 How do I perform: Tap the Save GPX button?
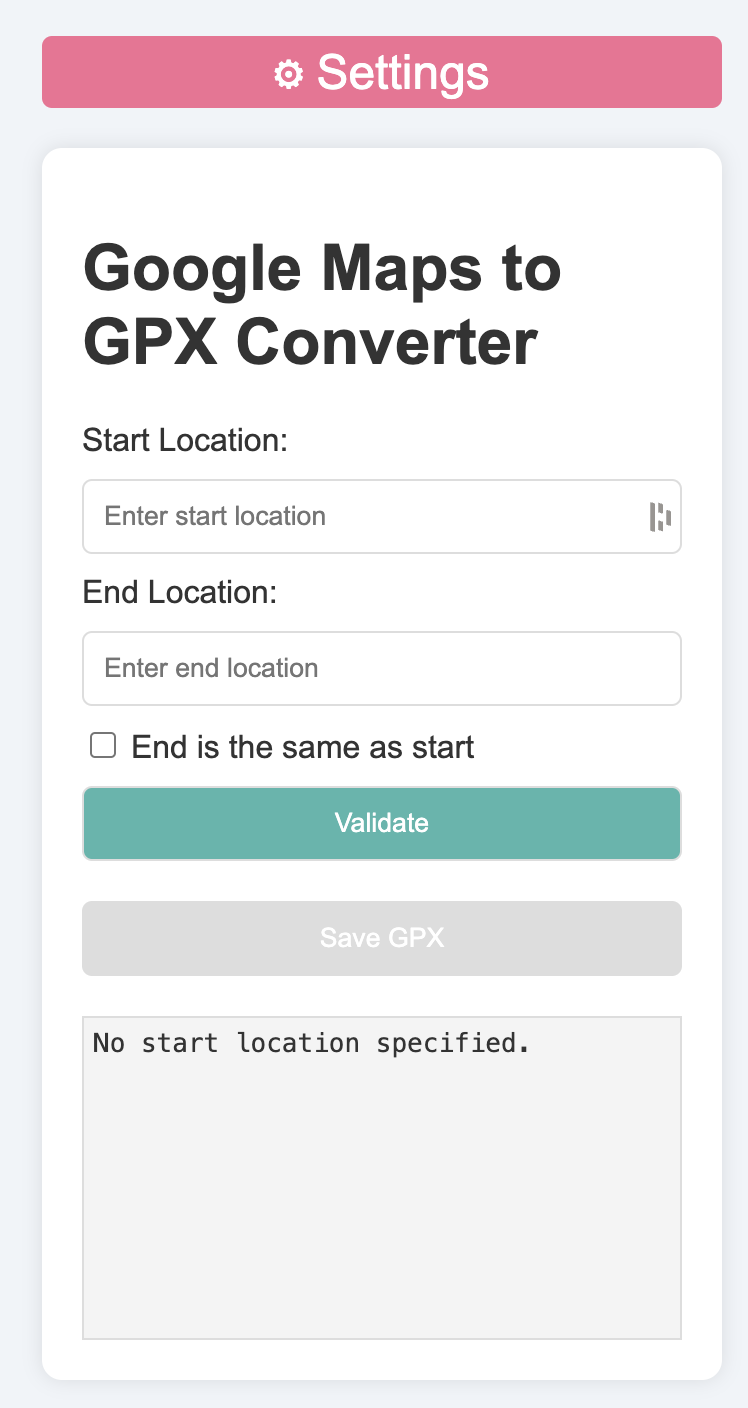tap(381, 938)
